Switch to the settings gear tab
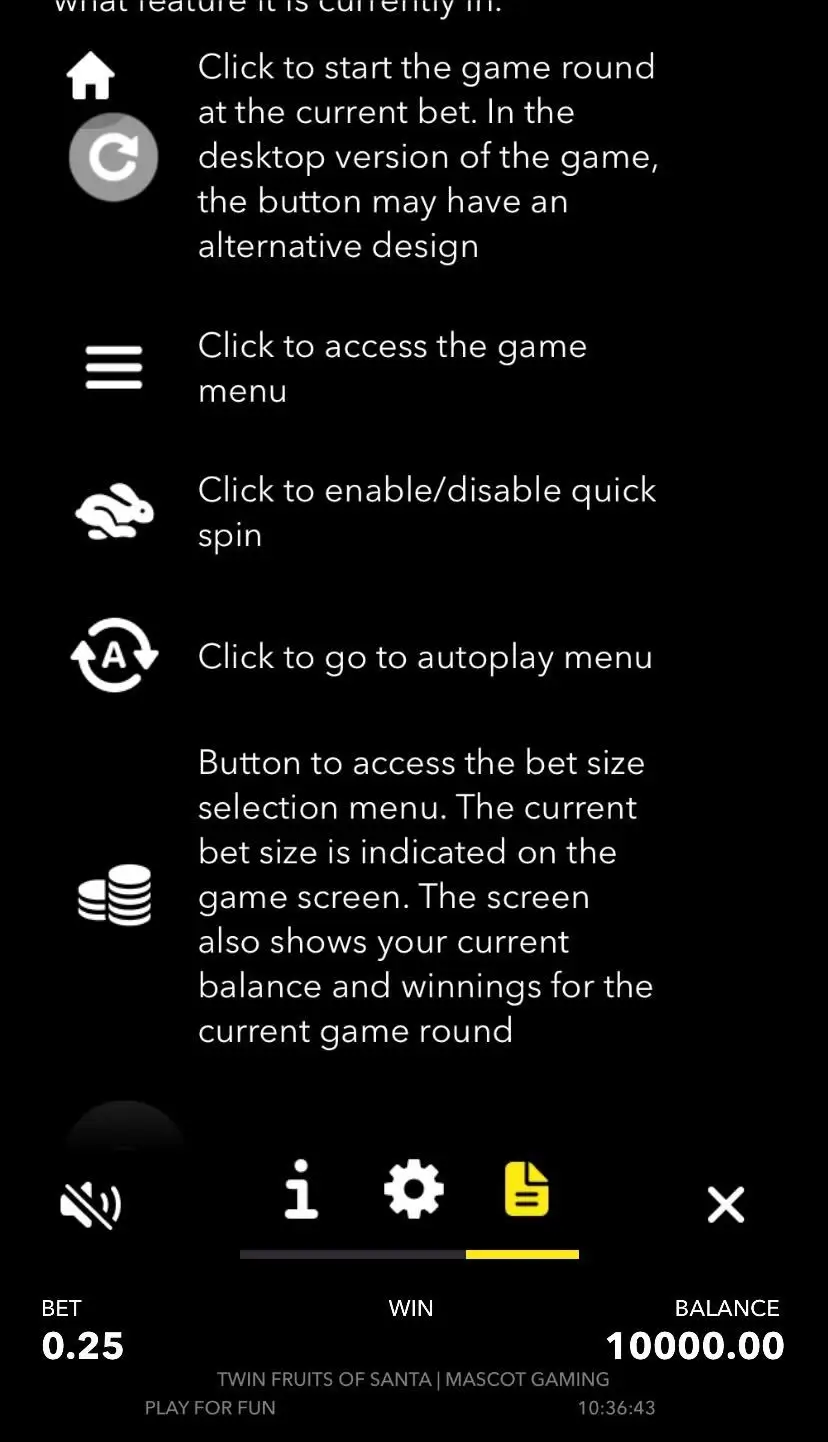The height and width of the screenshot is (1442, 828). click(x=413, y=1190)
